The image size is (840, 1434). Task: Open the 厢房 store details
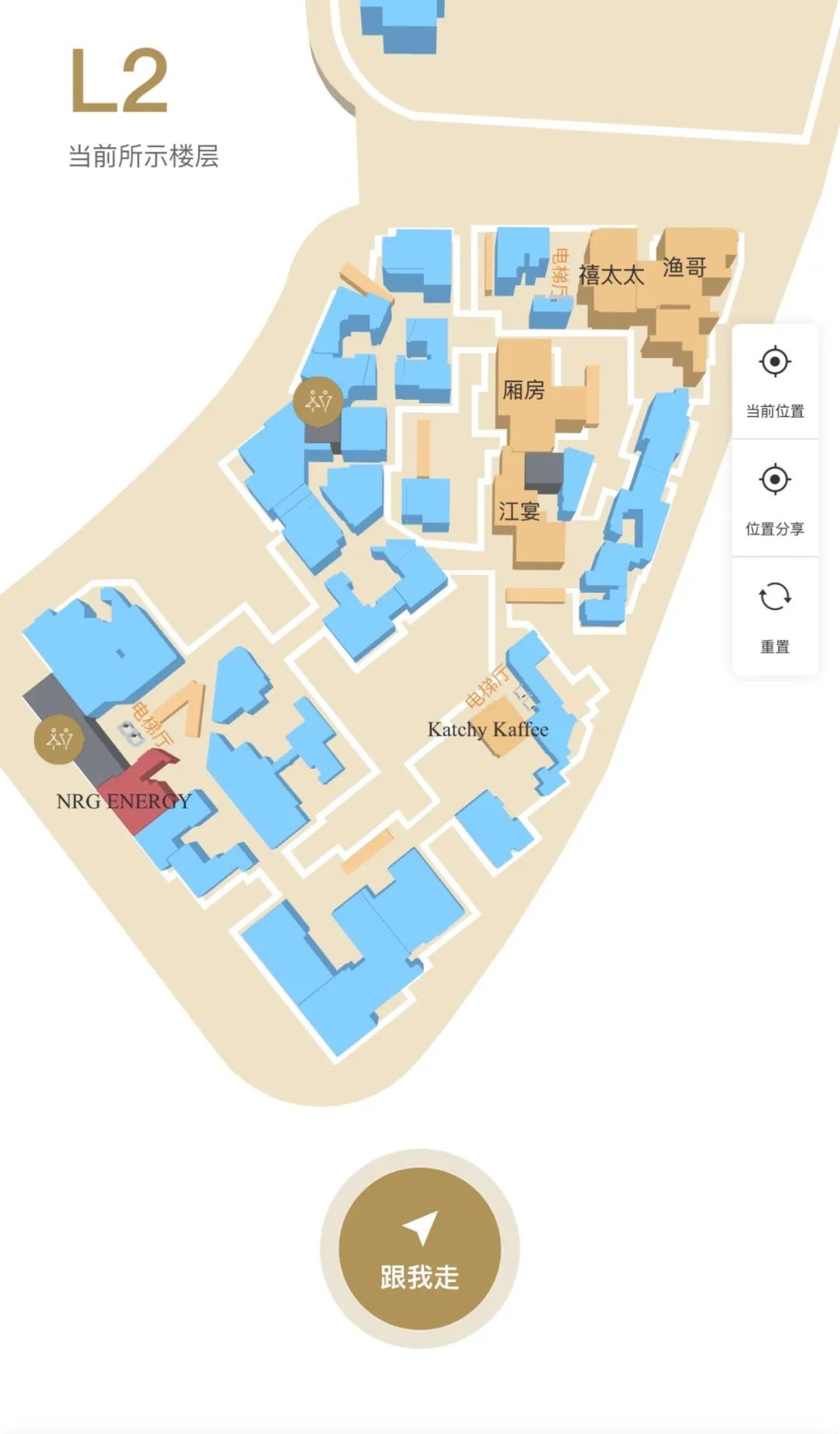(x=525, y=389)
